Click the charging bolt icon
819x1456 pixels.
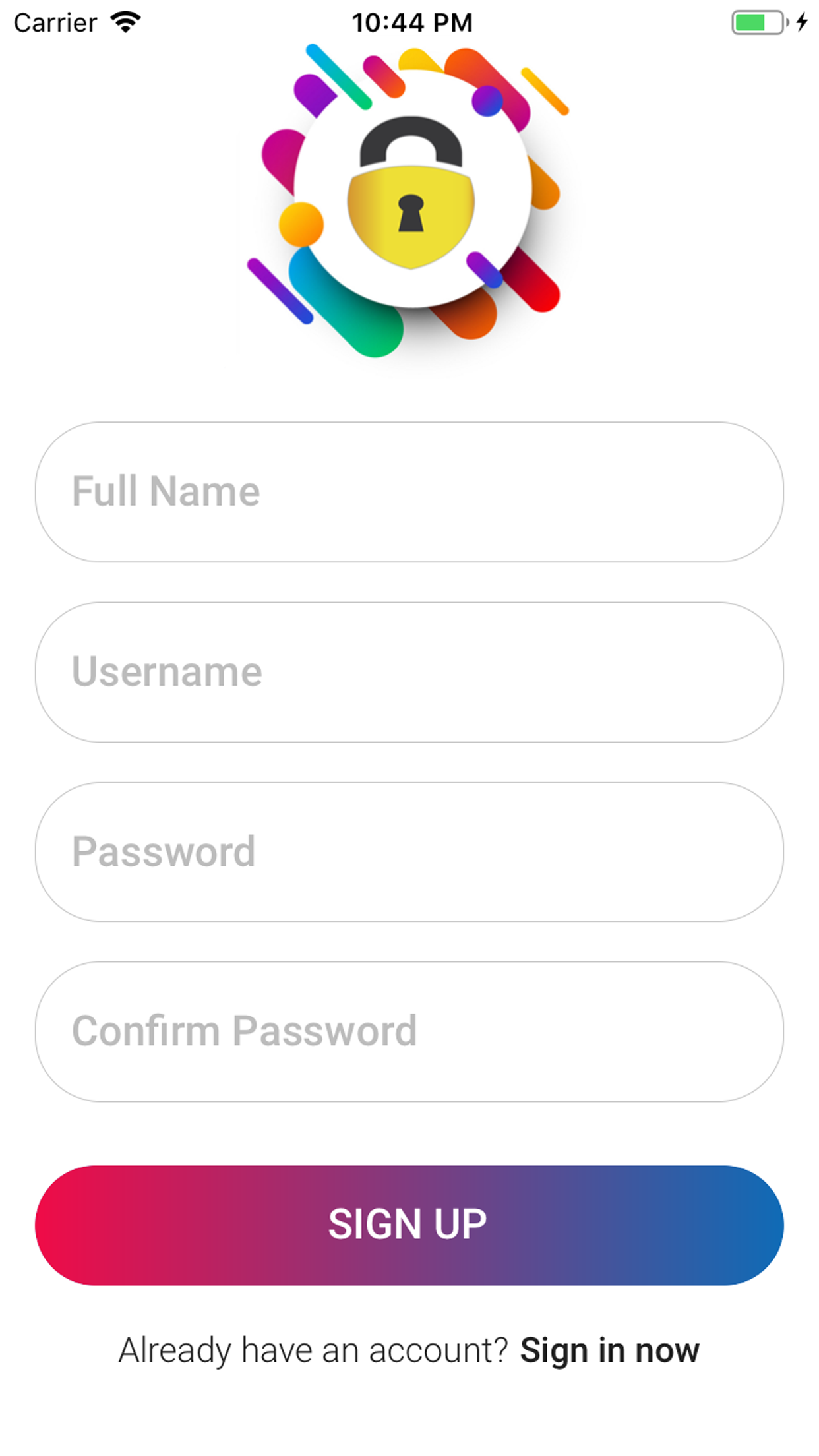tap(802, 22)
